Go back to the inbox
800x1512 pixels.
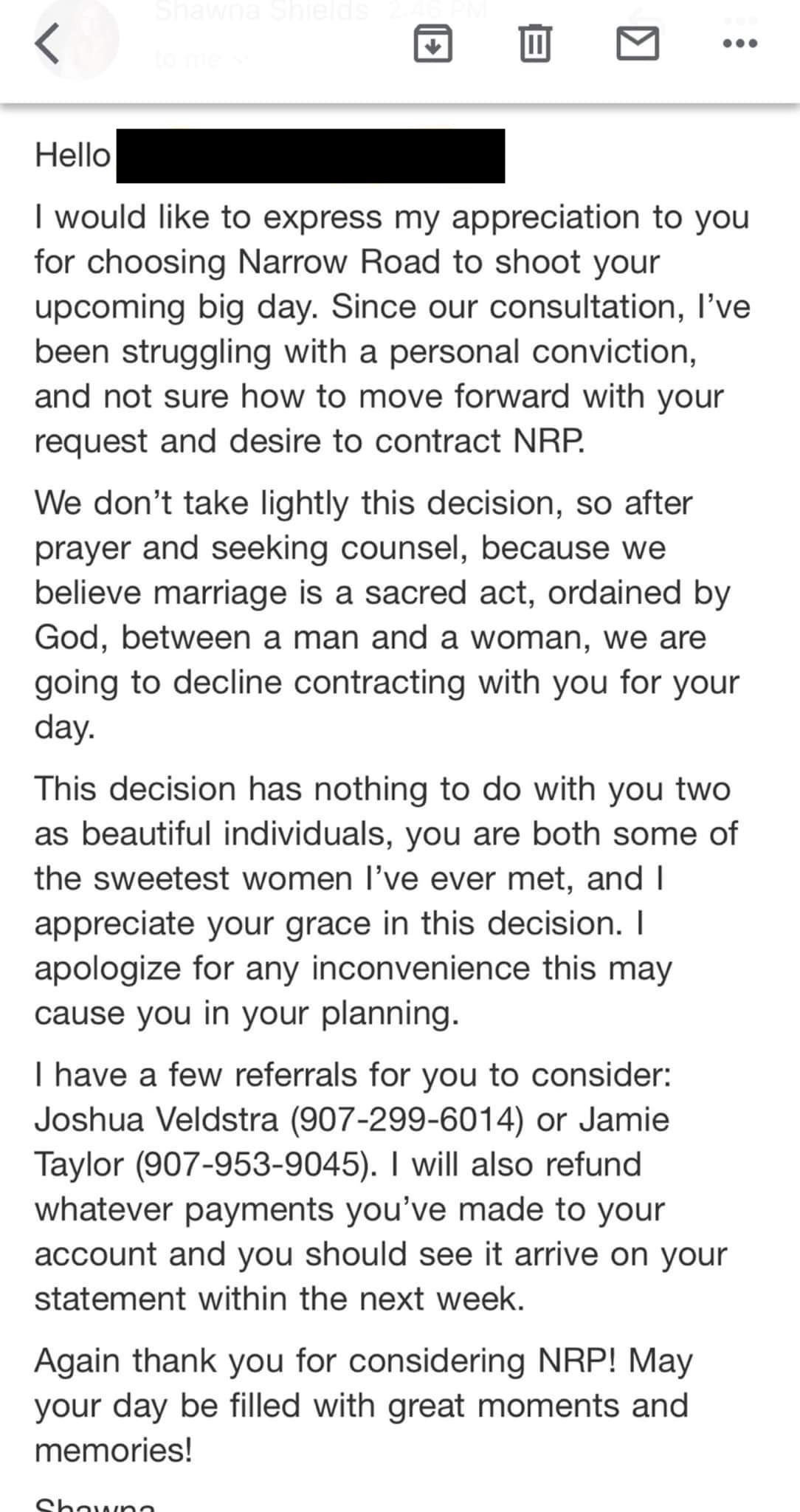[46, 44]
